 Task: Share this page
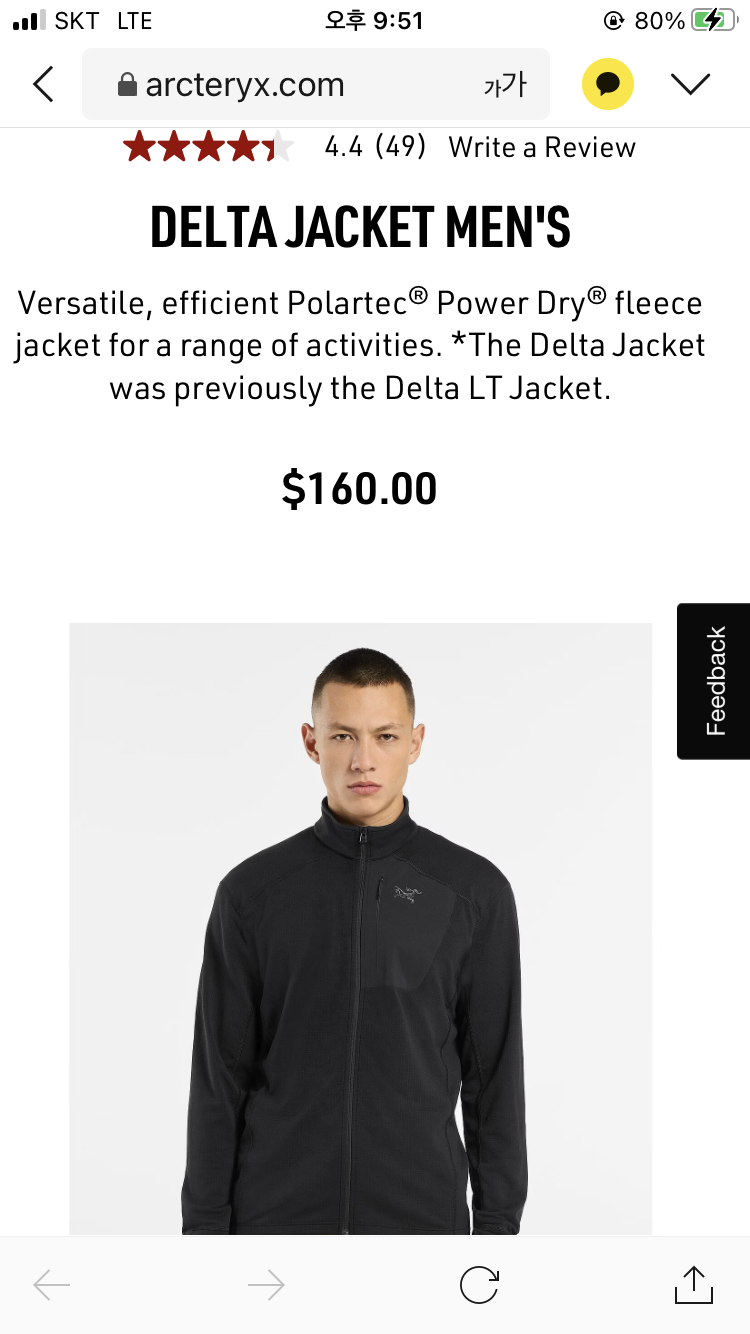point(693,1284)
